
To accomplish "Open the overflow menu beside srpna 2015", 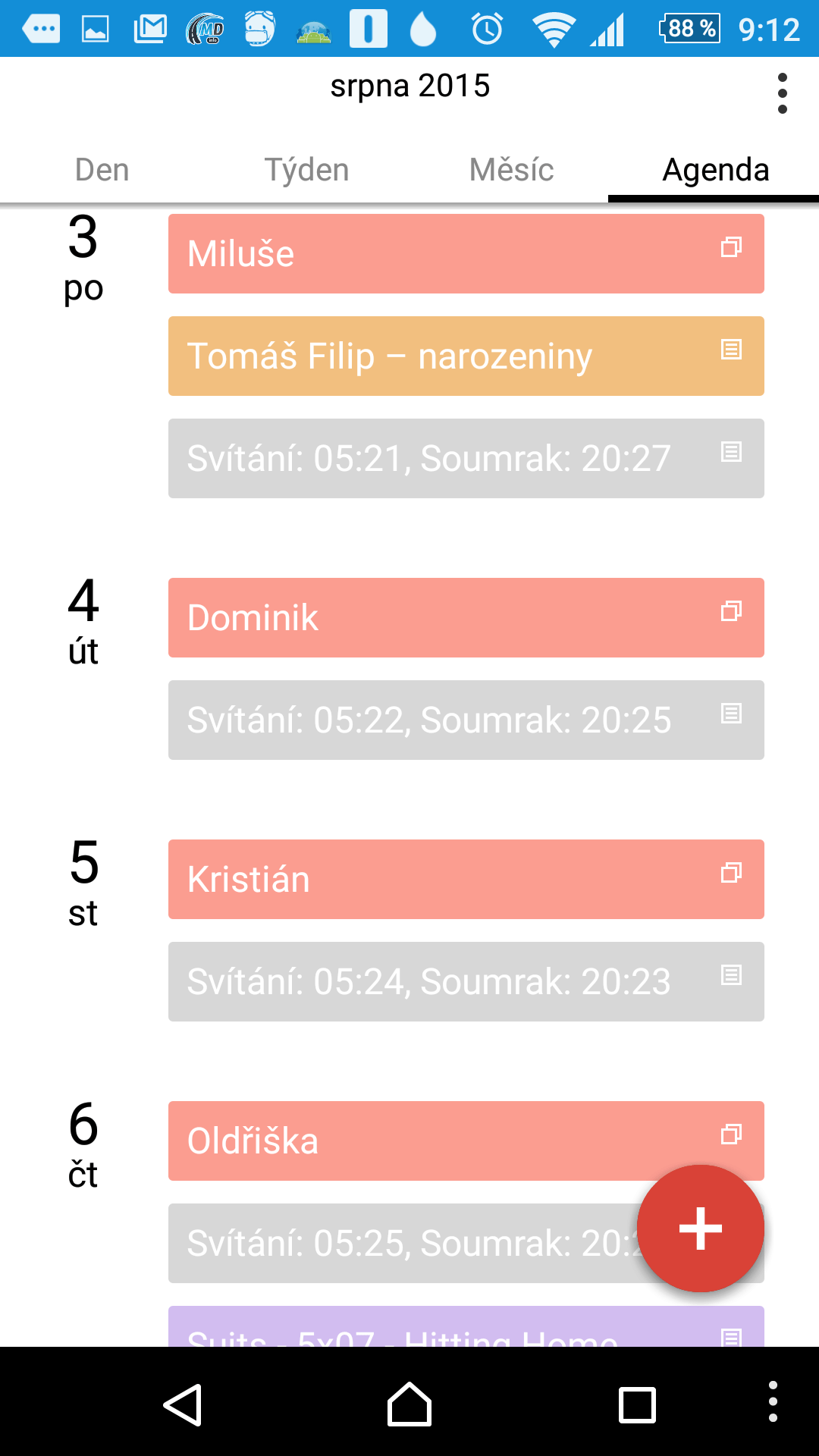I will 782,93.
